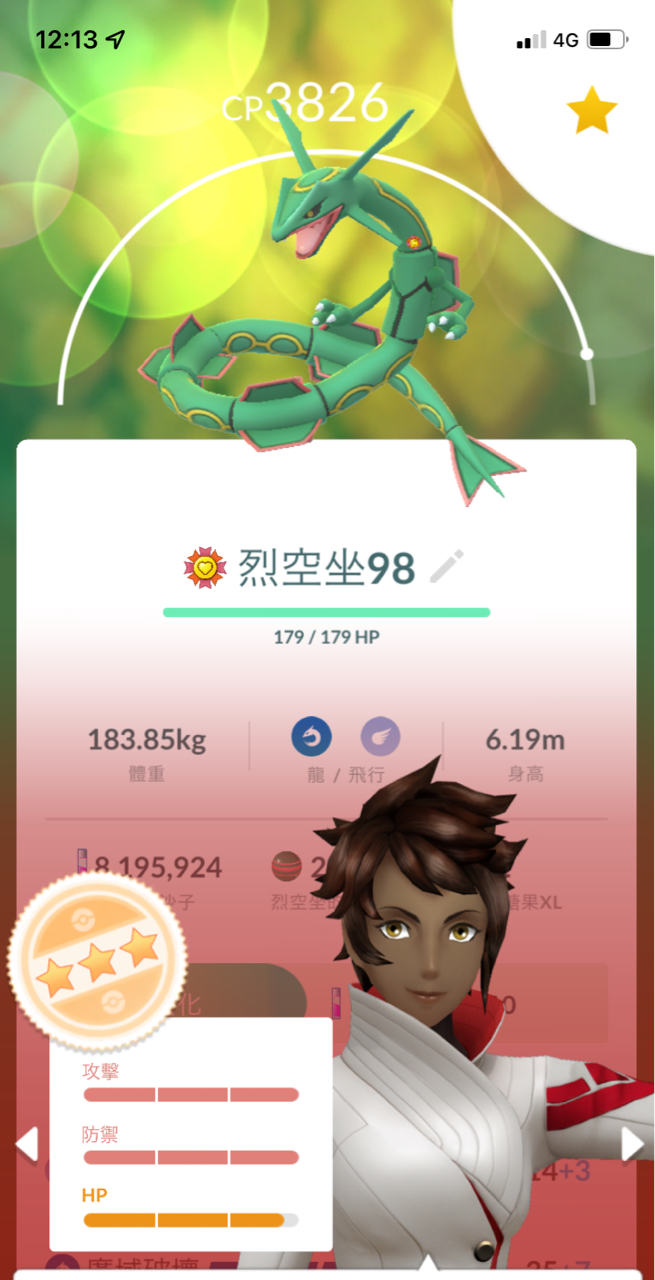The image size is (655, 1280).
Task: Toggle the favorite star for this Pokémon
Action: pos(592,111)
